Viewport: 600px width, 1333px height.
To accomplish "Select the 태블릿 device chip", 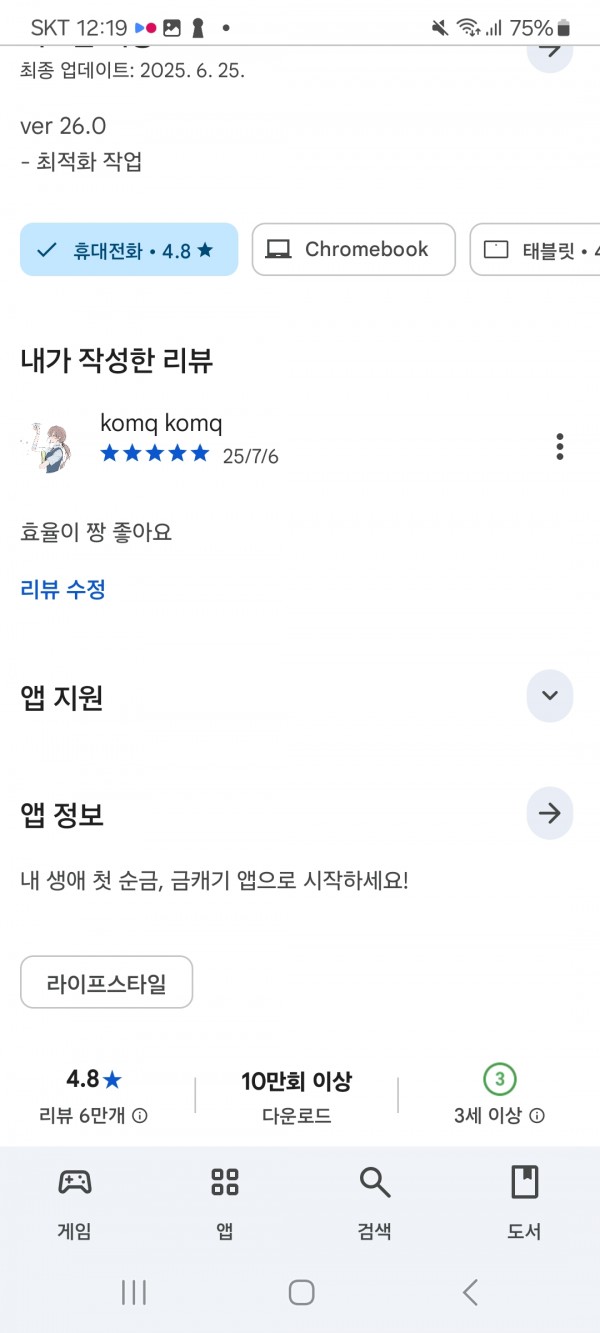I will point(536,250).
